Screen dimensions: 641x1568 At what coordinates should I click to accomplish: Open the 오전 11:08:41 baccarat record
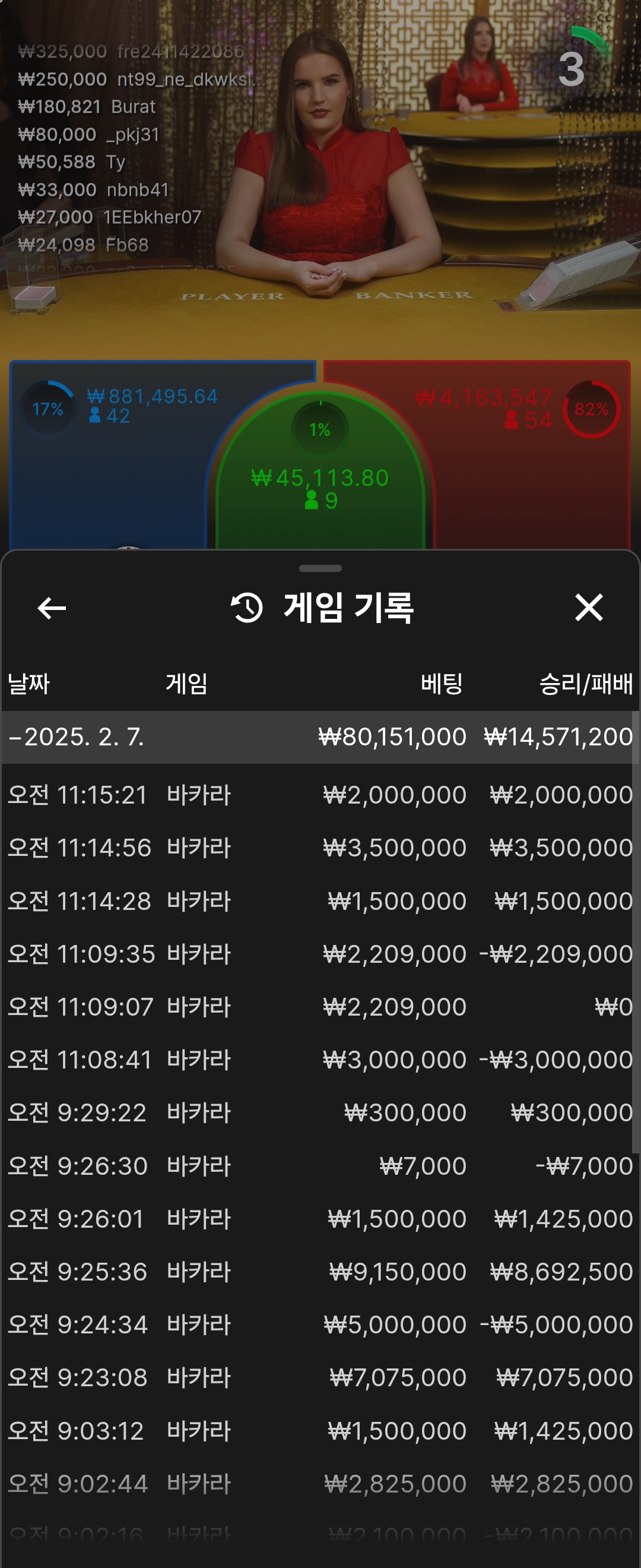pos(320,1060)
